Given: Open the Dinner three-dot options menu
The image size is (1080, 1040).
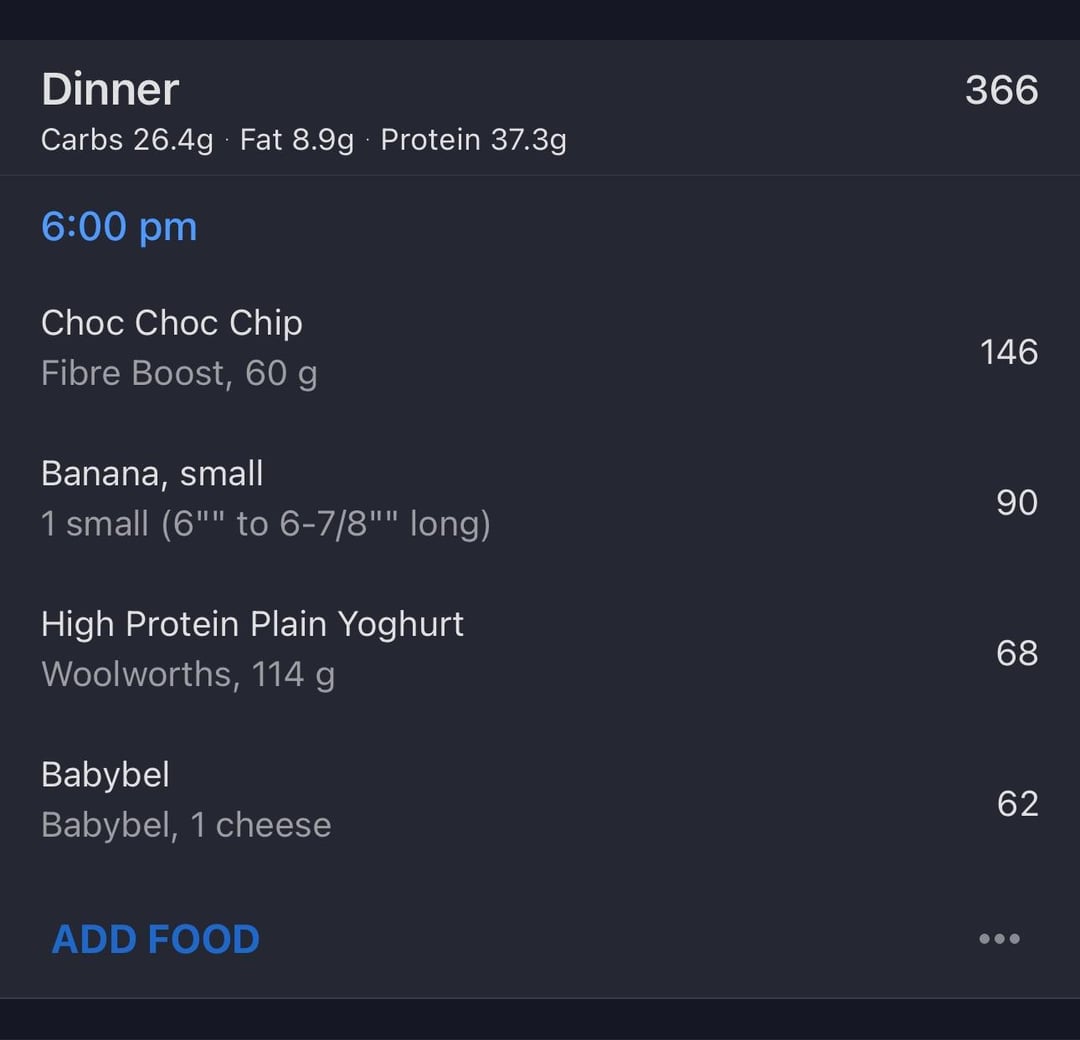Looking at the screenshot, I should [x=999, y=939].
